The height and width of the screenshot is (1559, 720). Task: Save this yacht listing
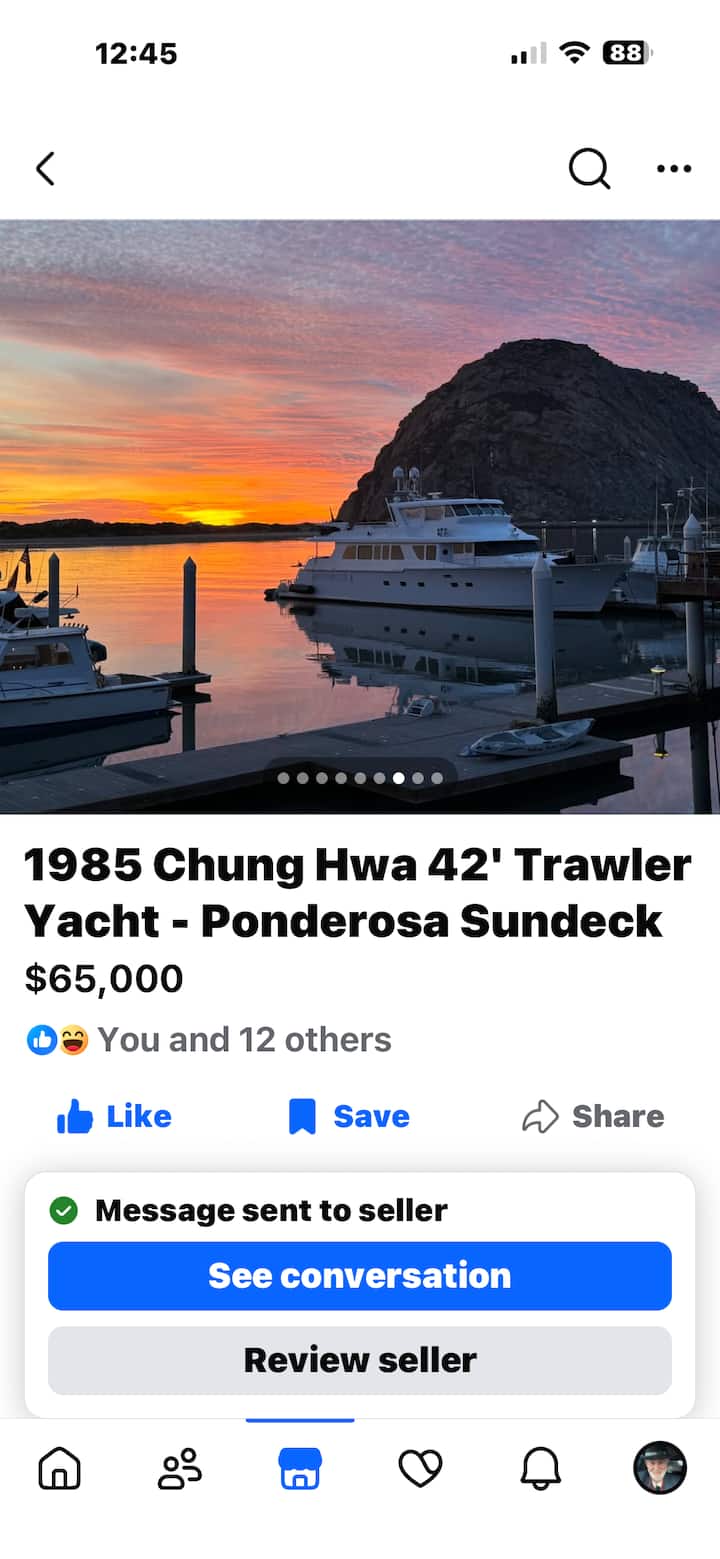(349, 1116)
